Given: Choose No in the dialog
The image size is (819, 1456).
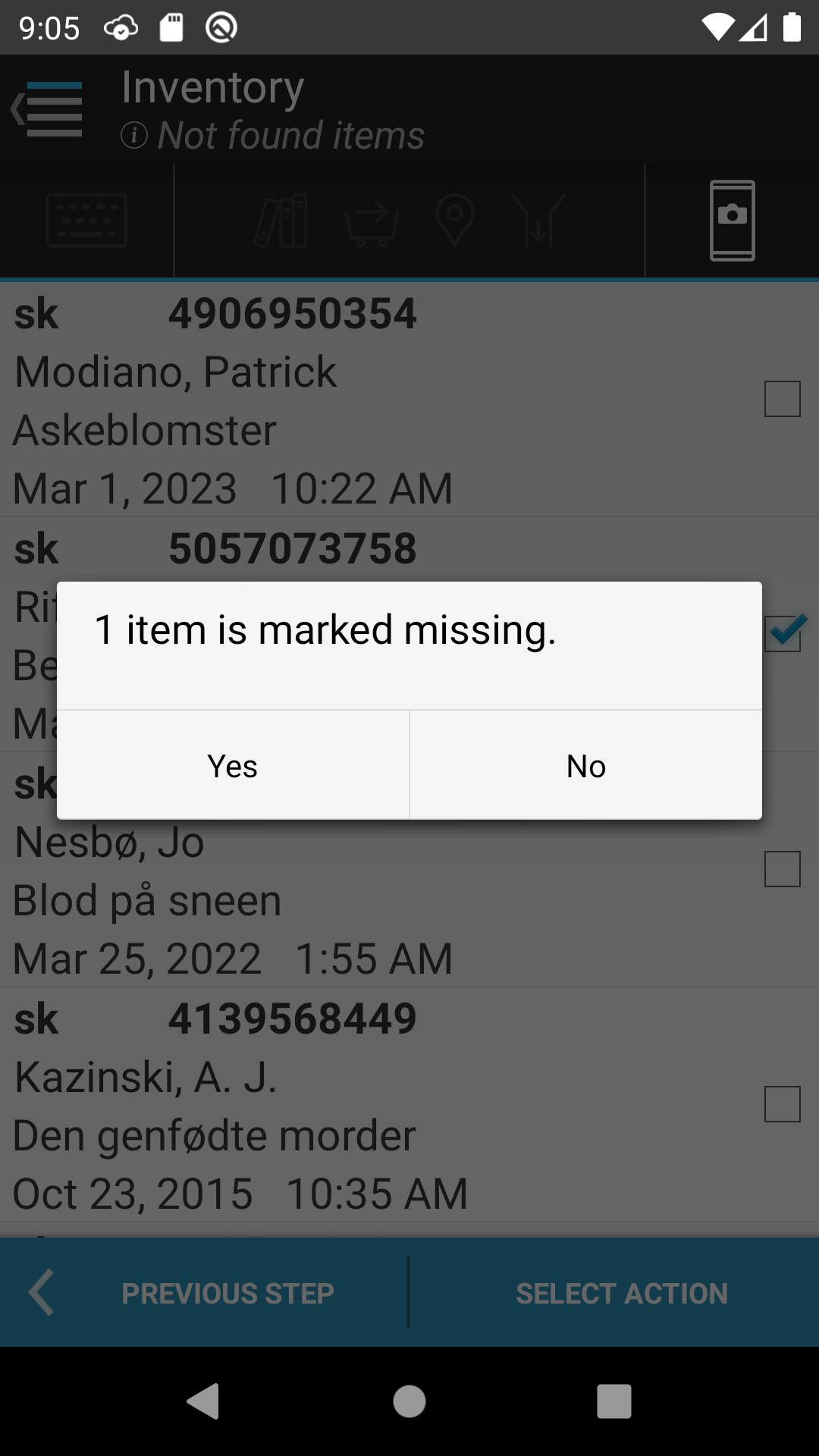Looking at the screenshot, I should 585,766.
